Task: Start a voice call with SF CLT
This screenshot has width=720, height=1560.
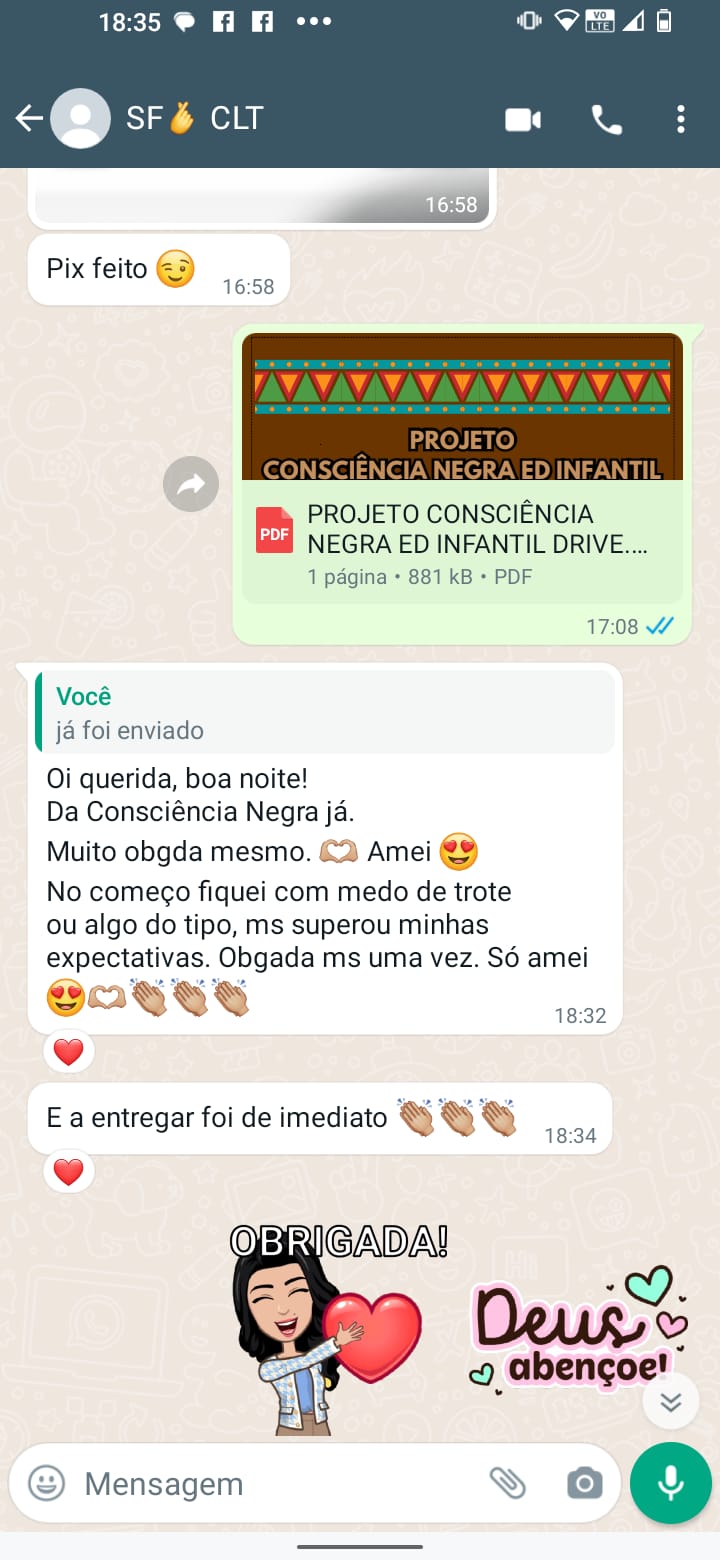Action: [x=606, y=120]
